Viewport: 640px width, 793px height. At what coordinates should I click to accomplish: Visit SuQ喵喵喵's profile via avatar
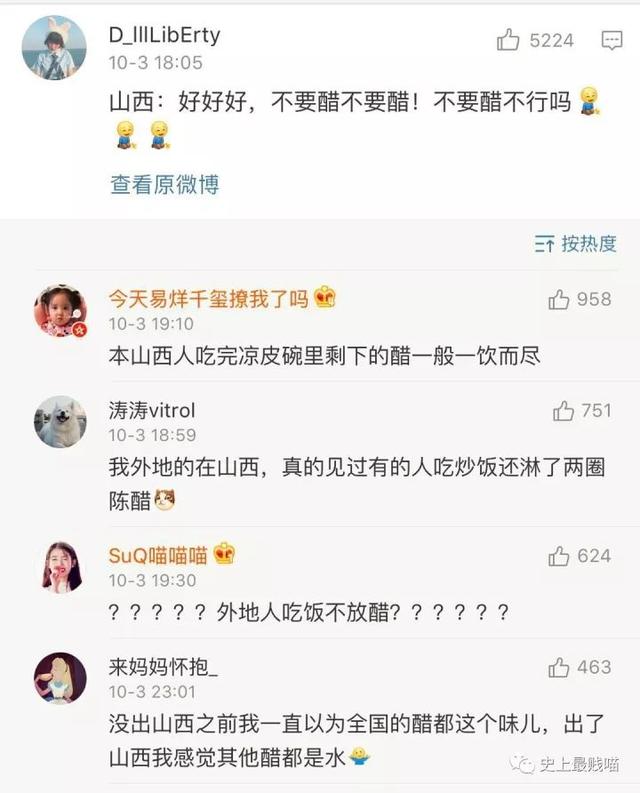[60, 567]
